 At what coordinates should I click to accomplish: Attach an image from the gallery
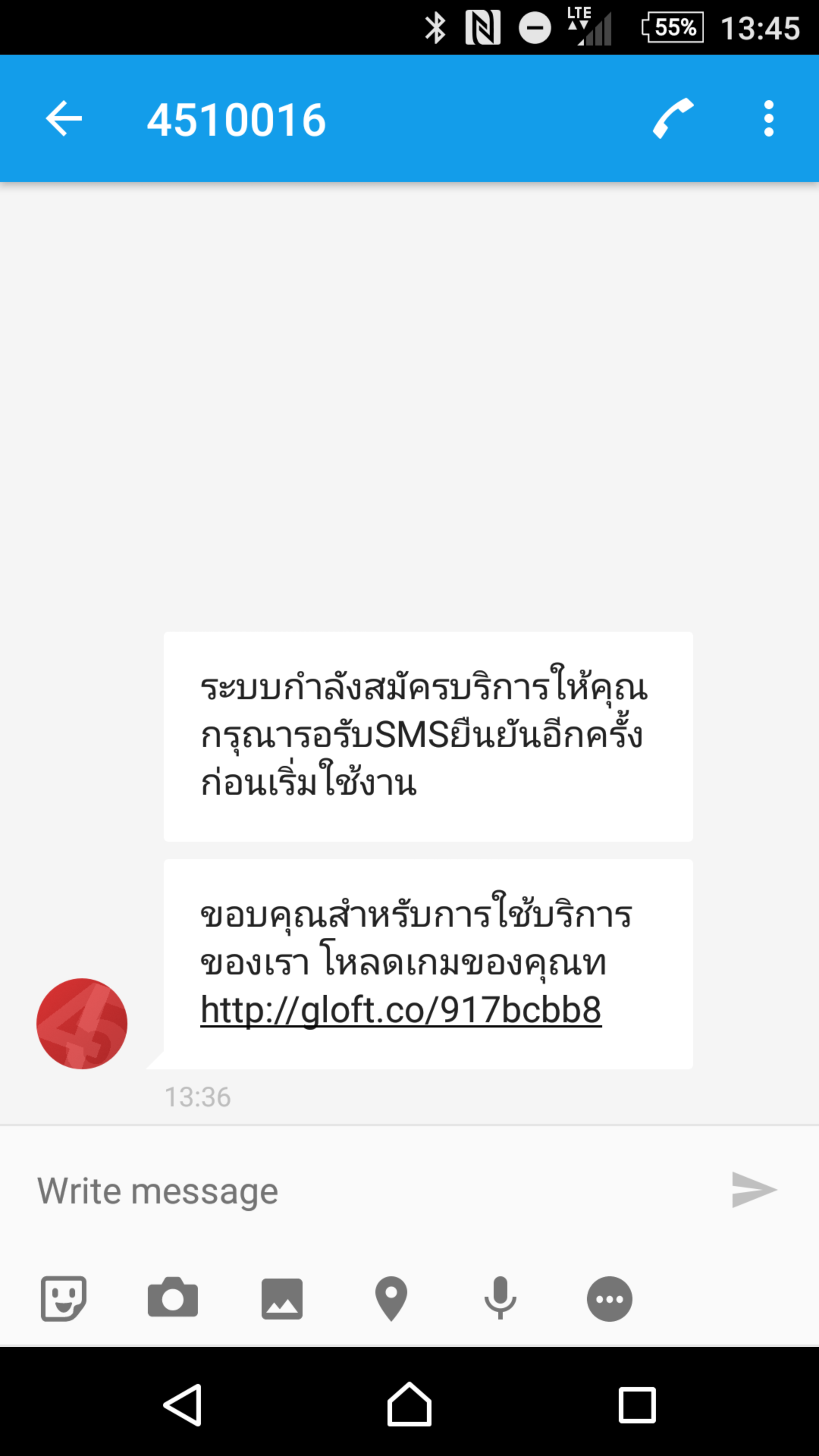(282, 1298)
